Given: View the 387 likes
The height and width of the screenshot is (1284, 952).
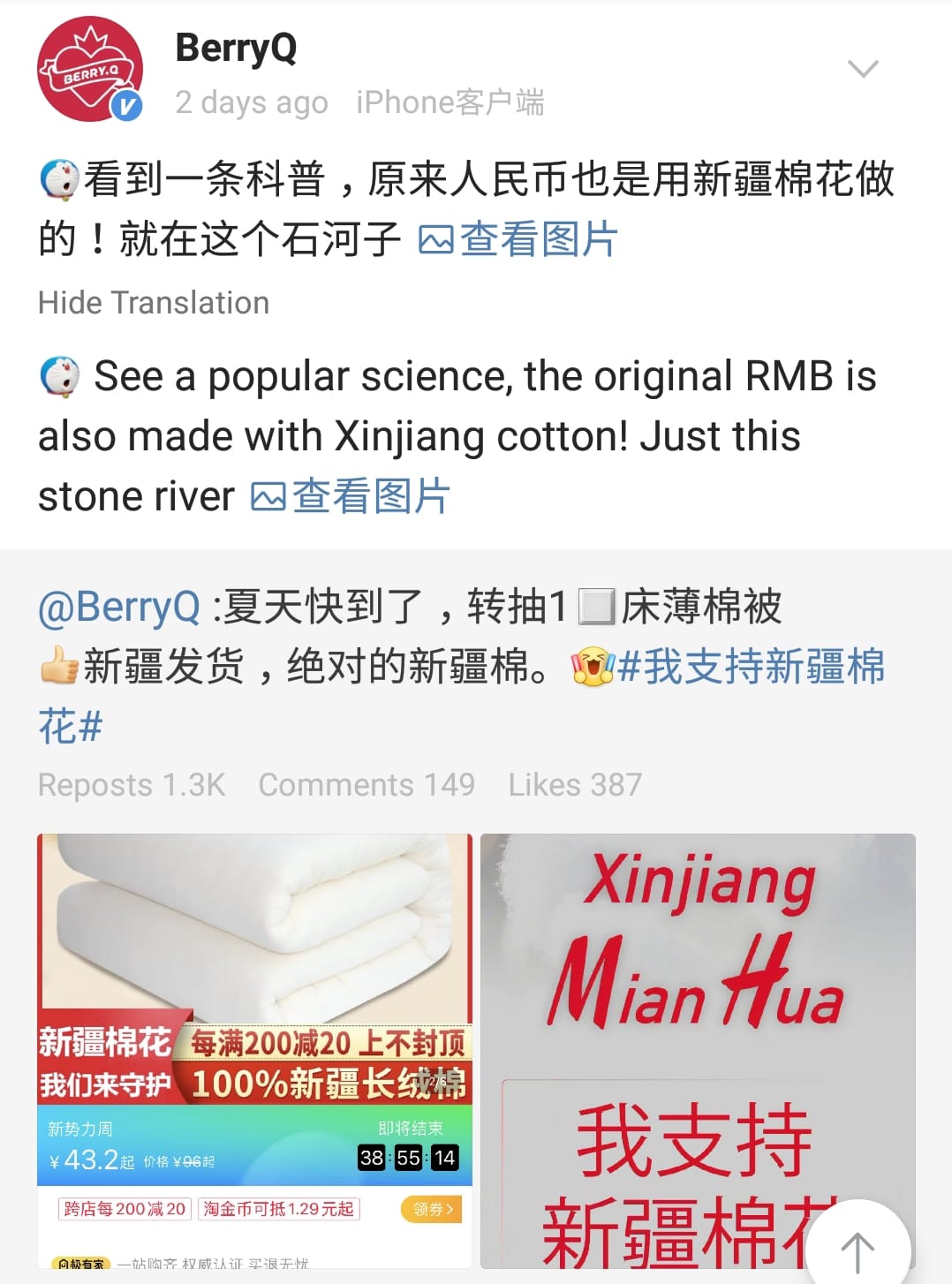Looking at the screenshot, I should [575, 784].
